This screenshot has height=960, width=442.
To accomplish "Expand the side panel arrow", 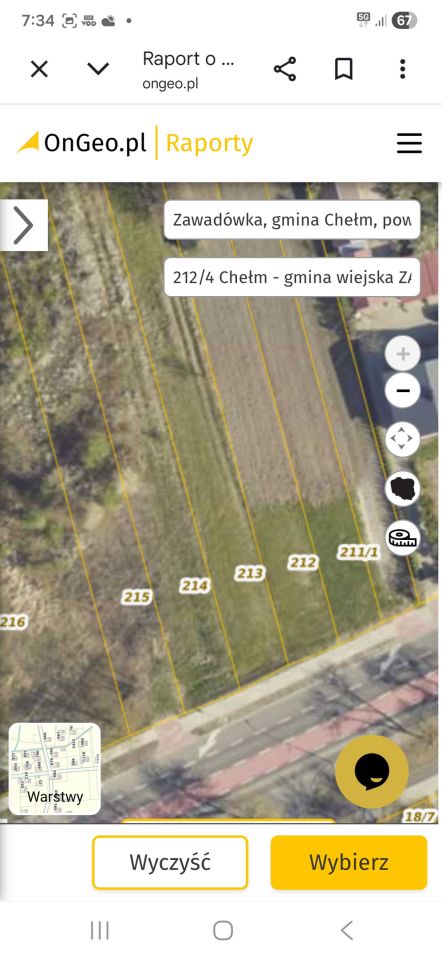I will tap(24, 225).
